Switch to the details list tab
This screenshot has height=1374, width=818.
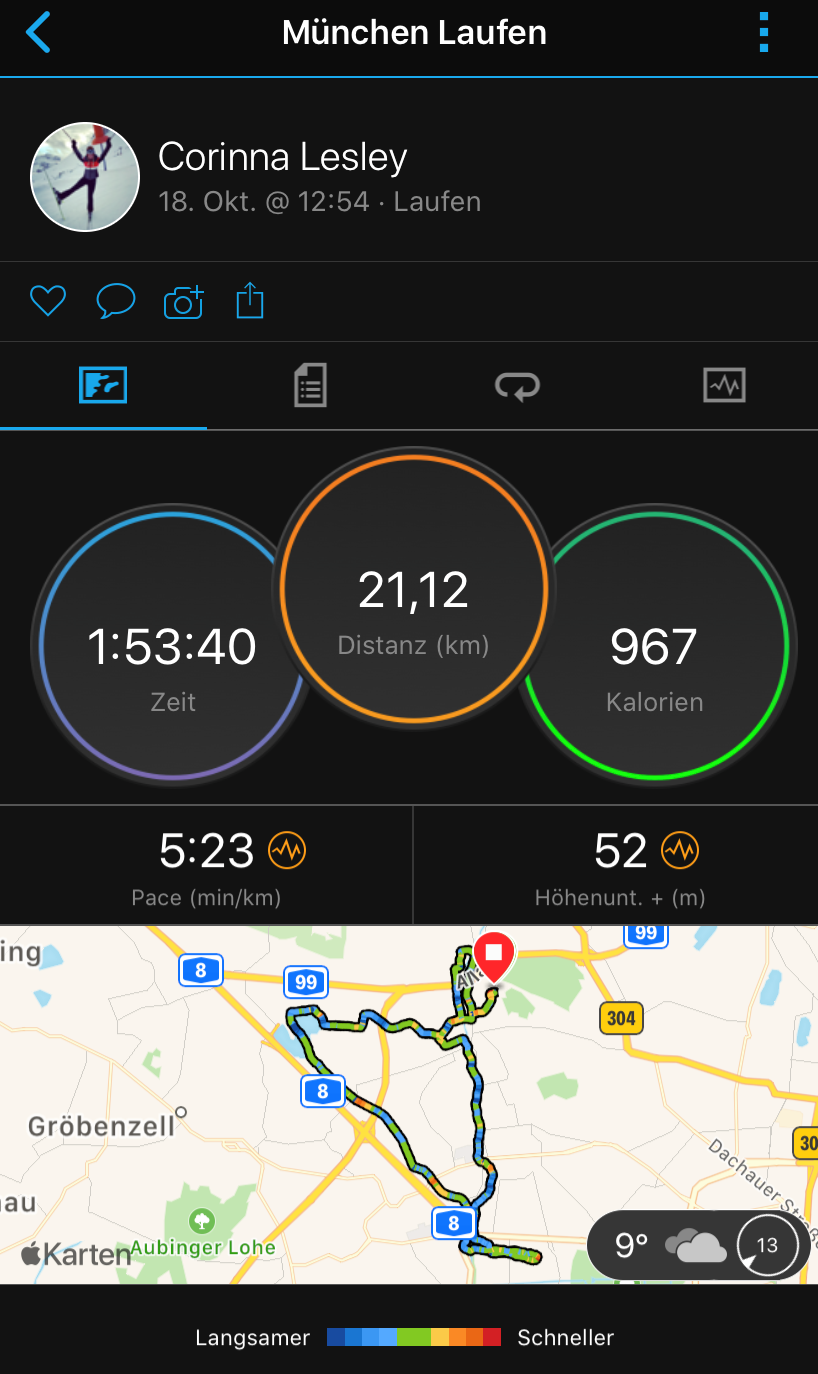(310, 385)
